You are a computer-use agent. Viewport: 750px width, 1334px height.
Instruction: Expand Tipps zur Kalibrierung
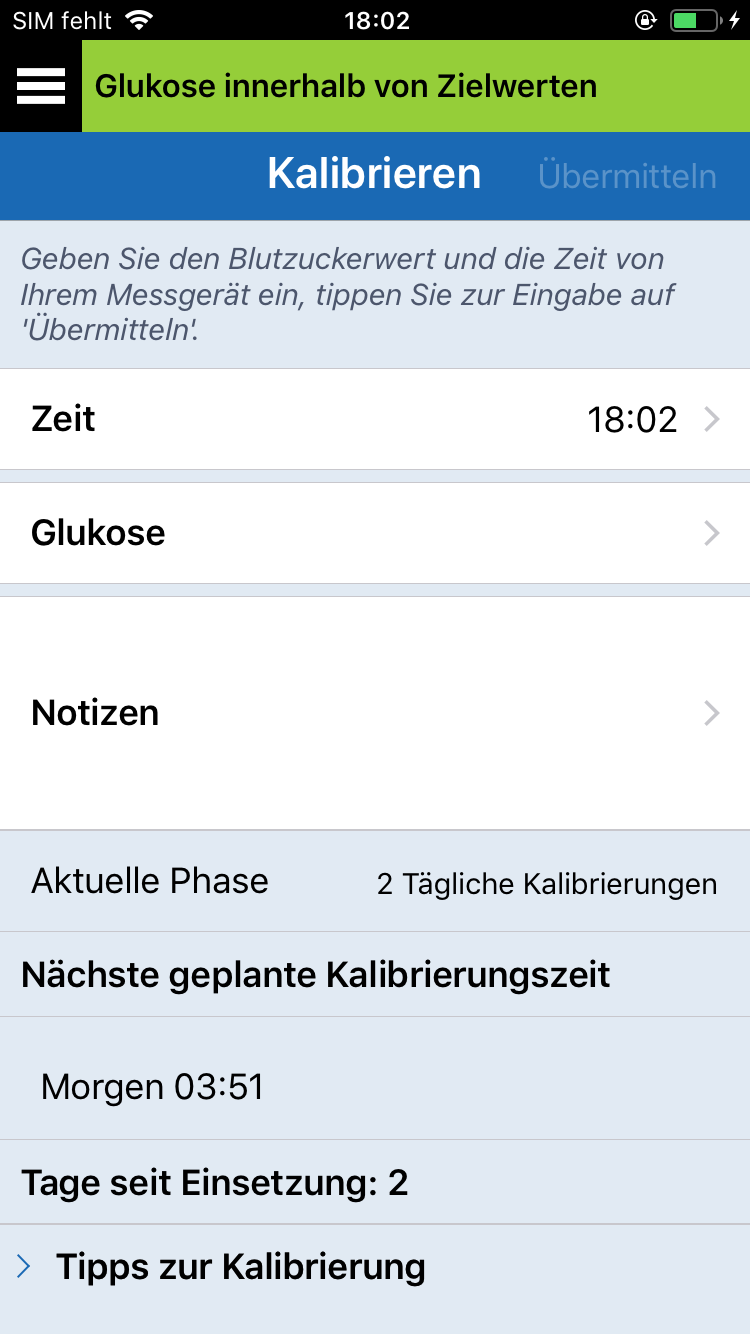(240, 1267)
